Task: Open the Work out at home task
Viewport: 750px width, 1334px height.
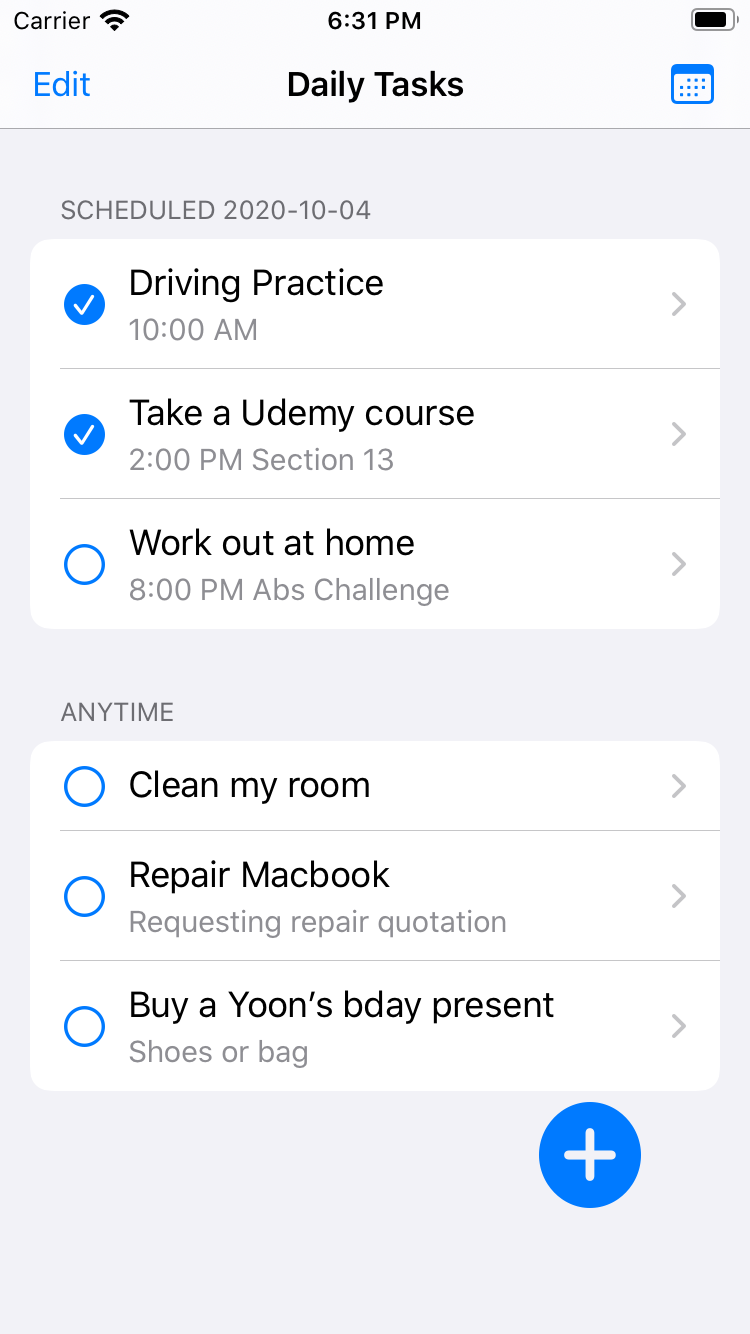Action: (x=400, y=564)
